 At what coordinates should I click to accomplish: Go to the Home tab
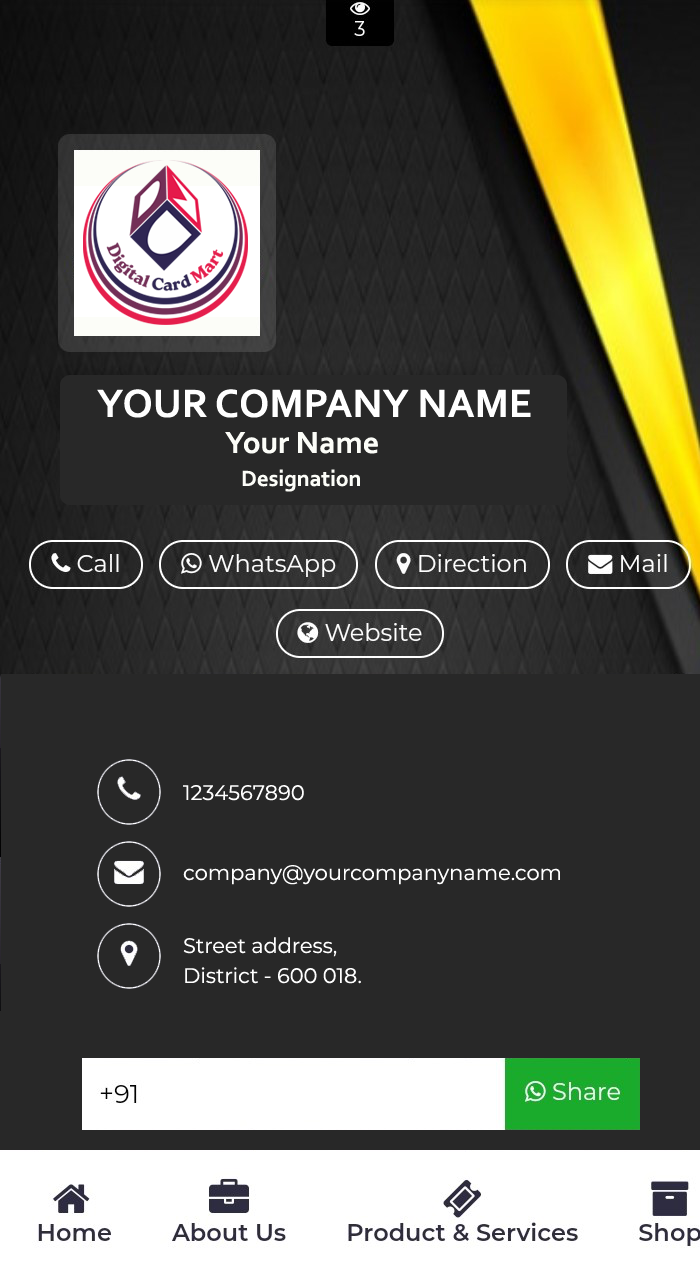point(74,1213)
